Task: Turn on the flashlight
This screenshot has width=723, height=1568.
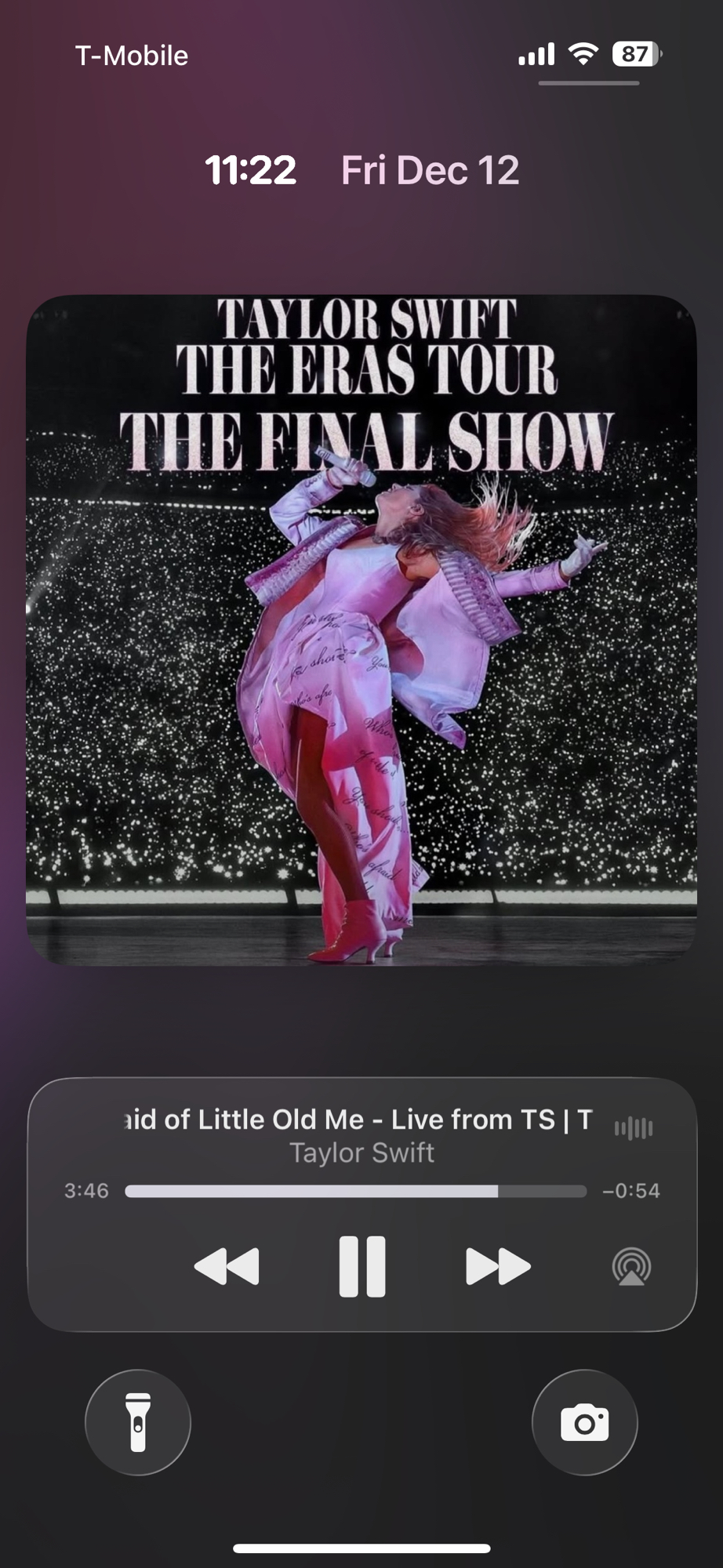Action: coord(138,1421)
